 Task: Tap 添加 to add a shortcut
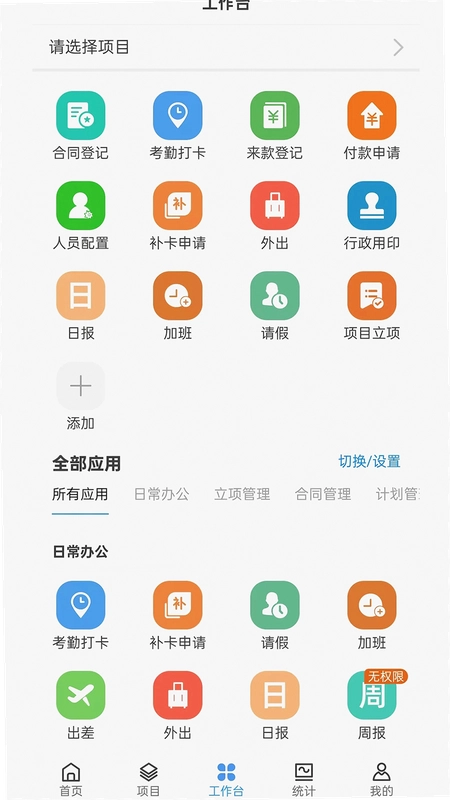81,396
